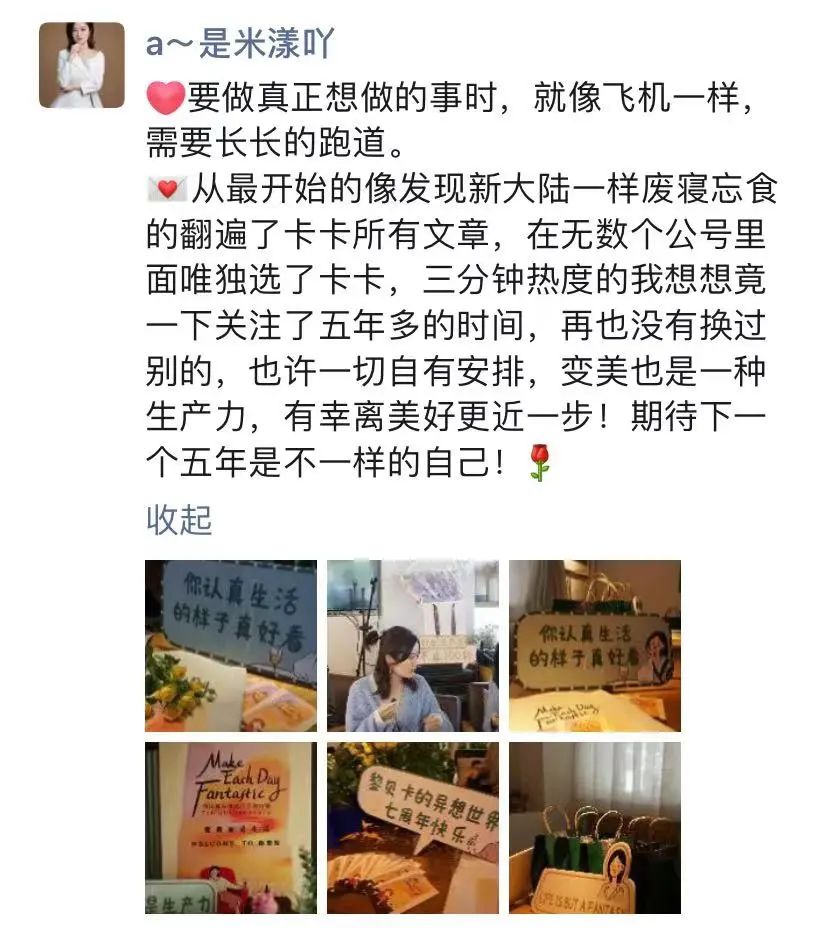
Task: Open the Make Each Day Fantastic poster photo
Action: click(231, 827)
